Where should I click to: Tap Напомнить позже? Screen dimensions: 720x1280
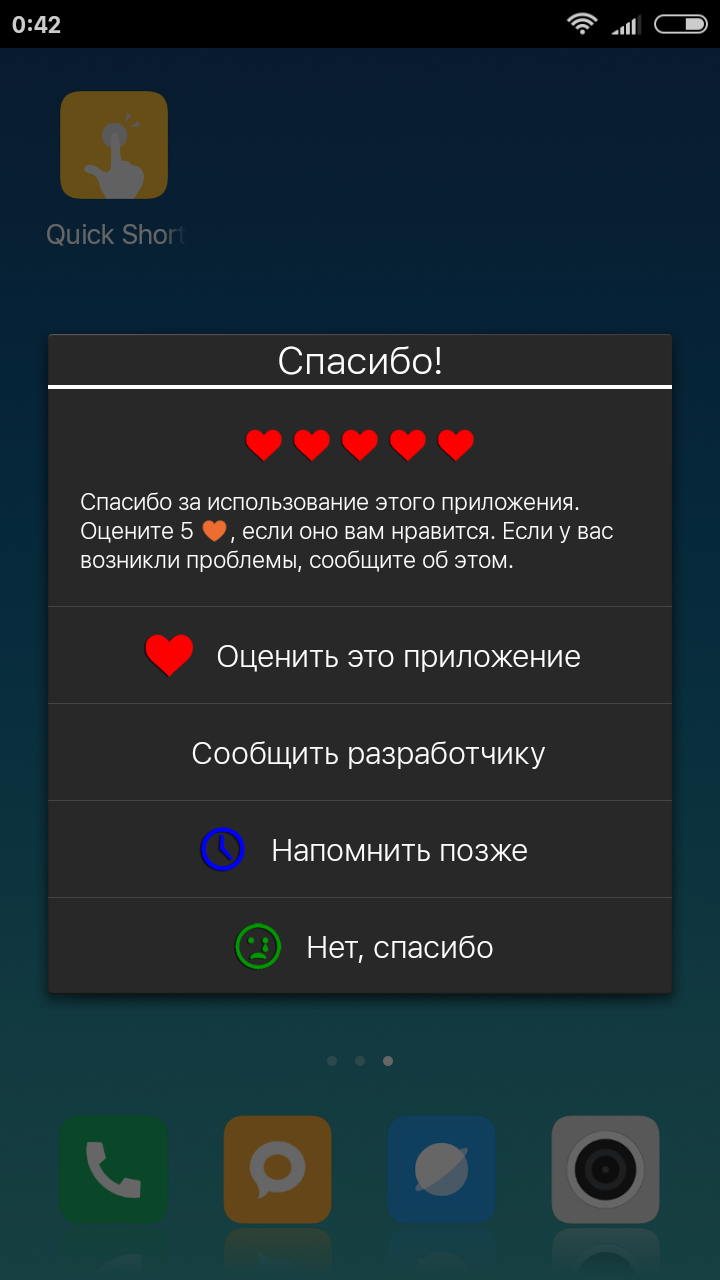[360, 849]
